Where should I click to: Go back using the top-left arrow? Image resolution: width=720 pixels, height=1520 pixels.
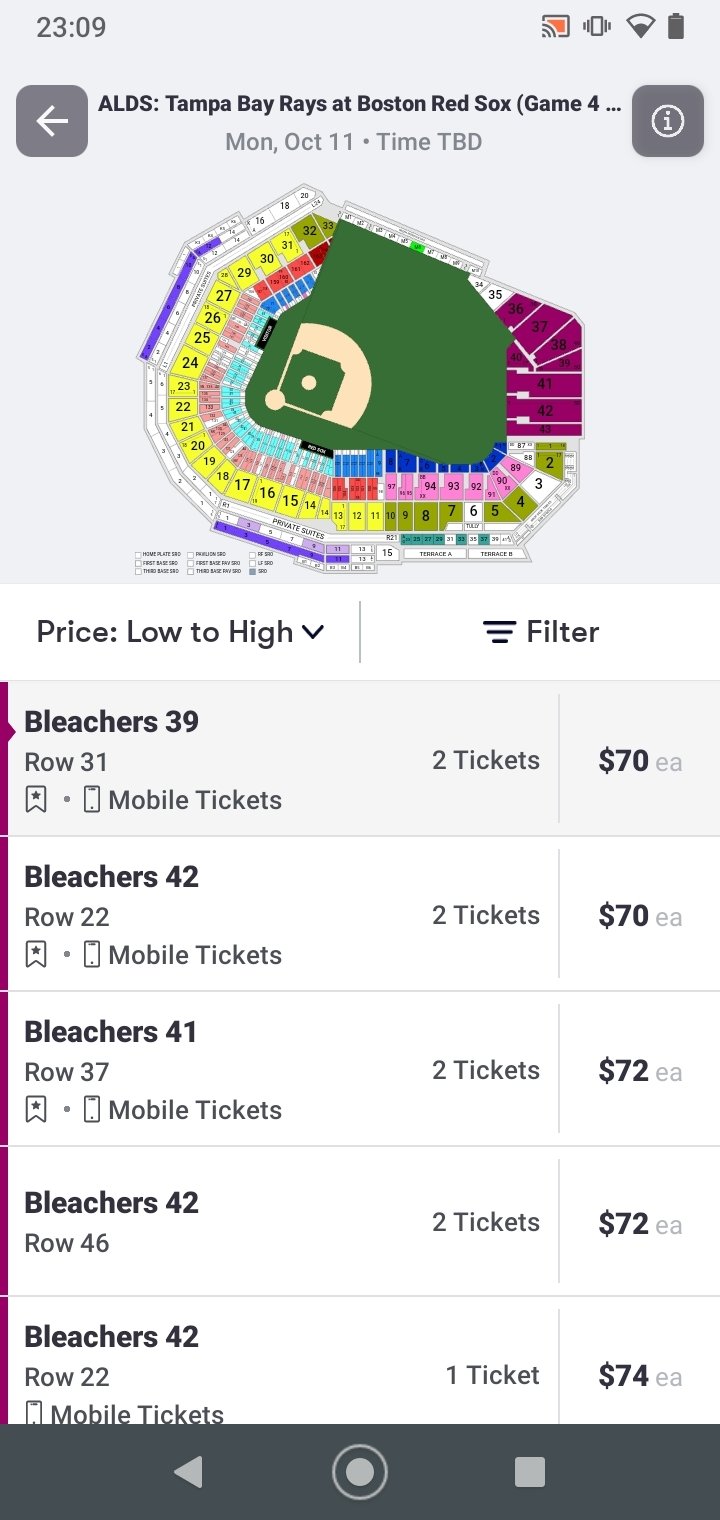[52, 121]
